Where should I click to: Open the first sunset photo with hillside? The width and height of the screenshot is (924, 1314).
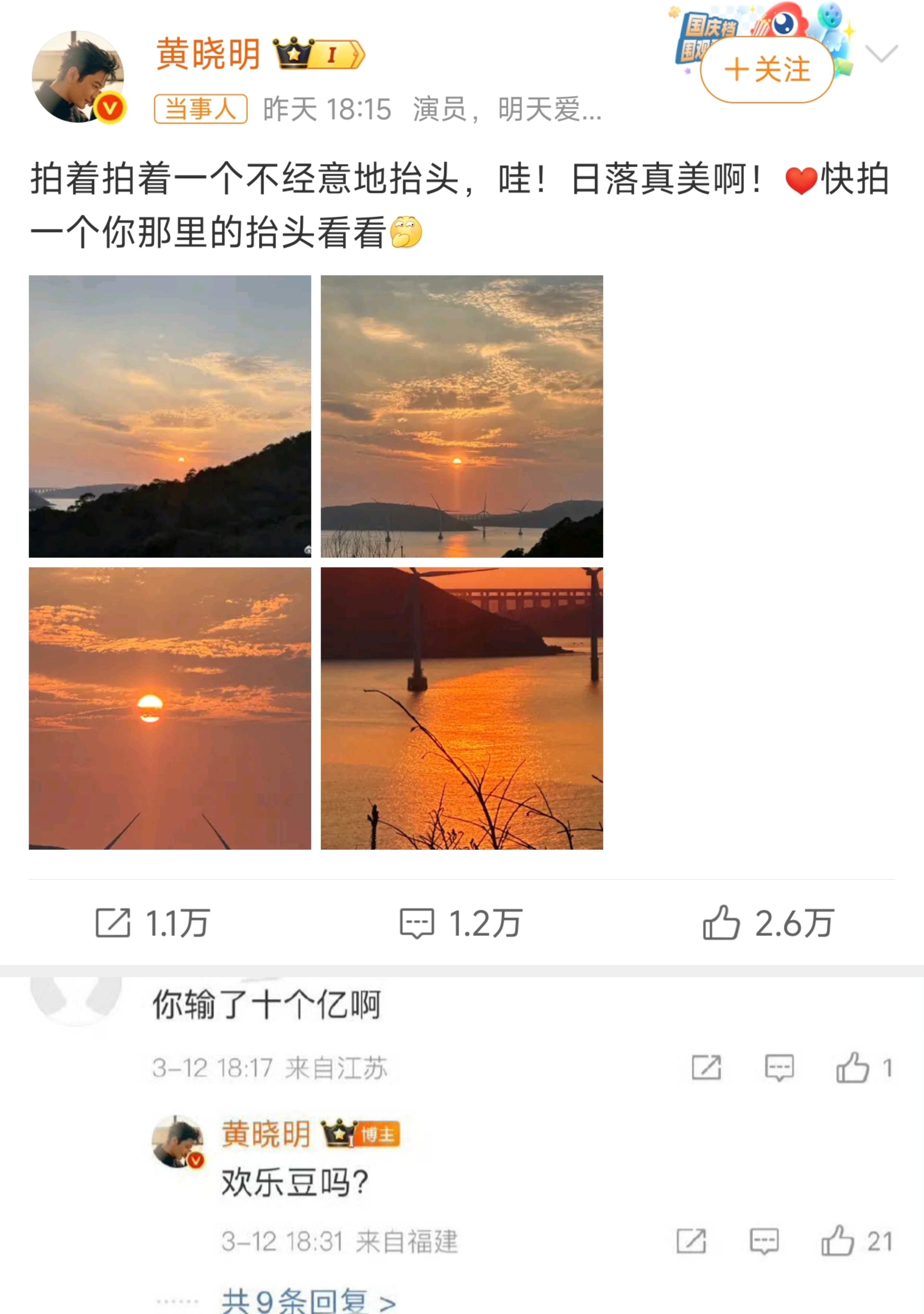(x=170, y=416)
